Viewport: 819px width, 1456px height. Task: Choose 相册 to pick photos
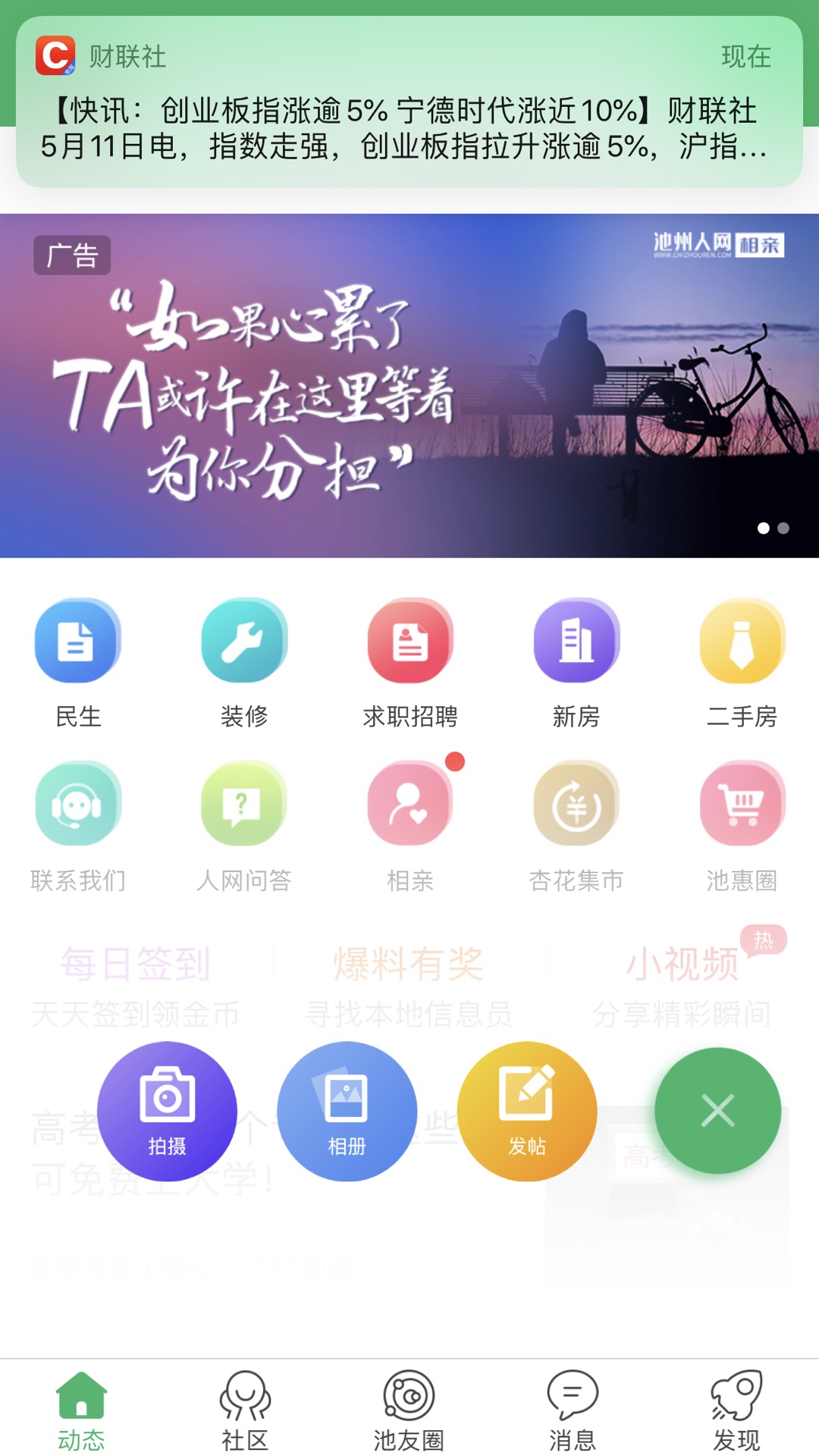point(347,1111)
